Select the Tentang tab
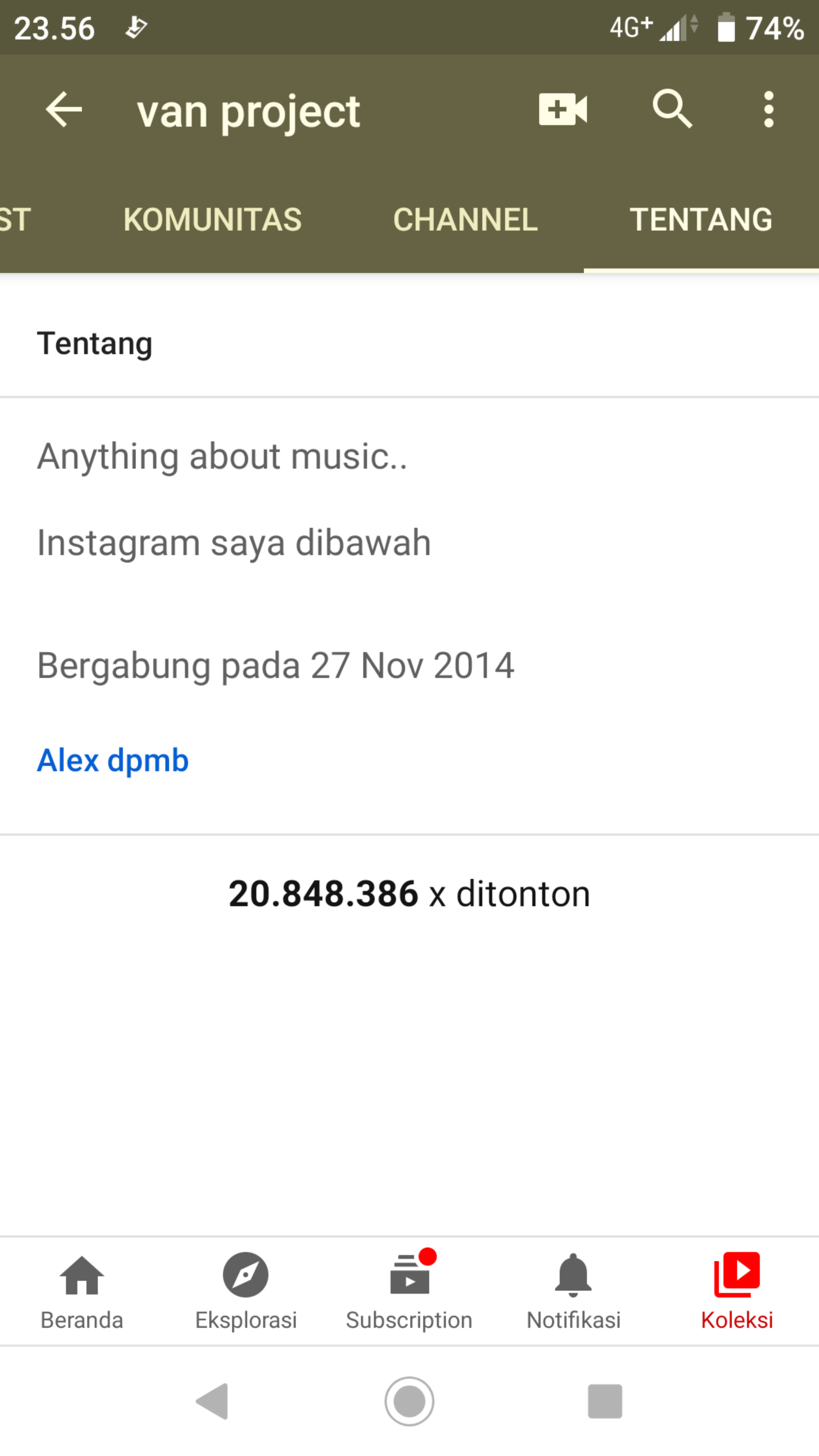This screenshot has width=819, height=1456. [x=701, y=219]
